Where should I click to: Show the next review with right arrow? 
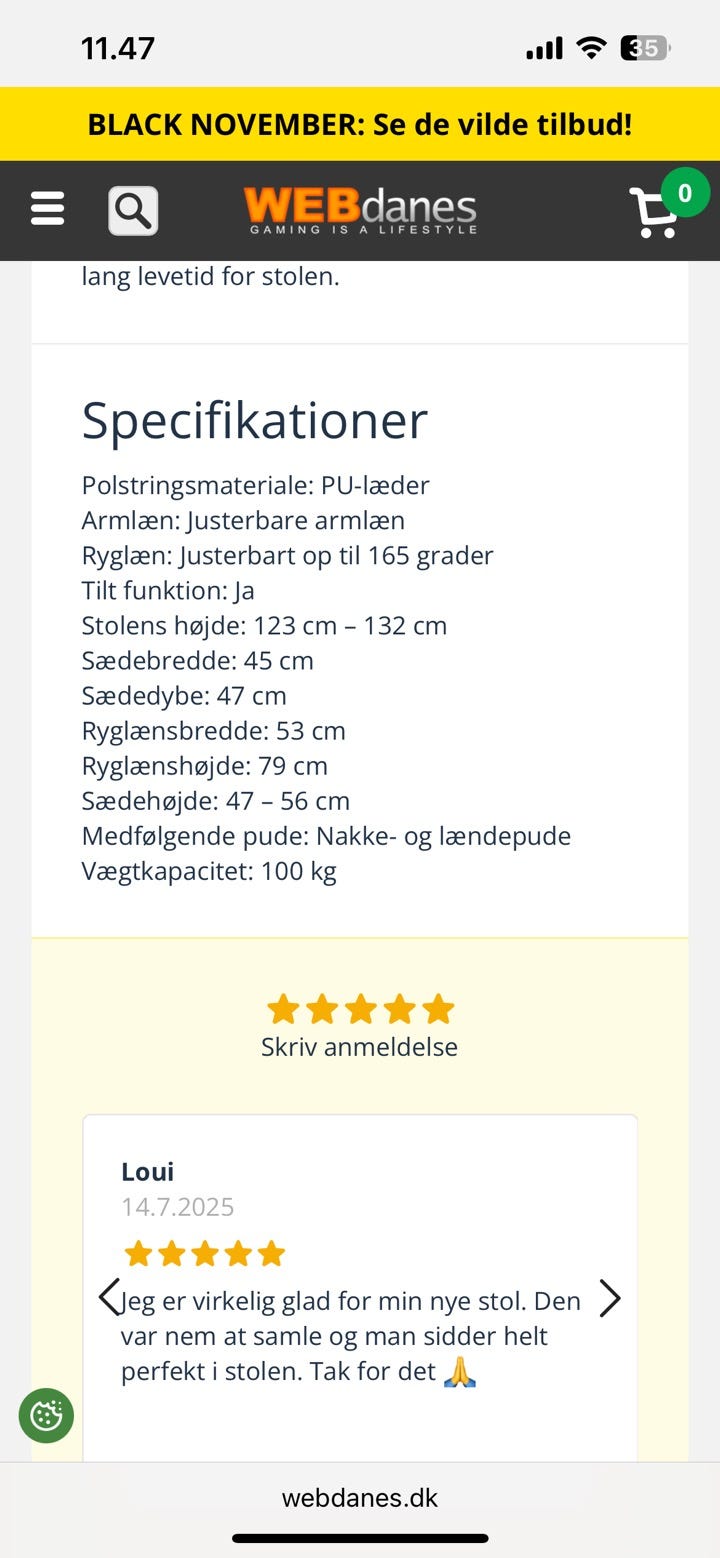click(609, 1298)
